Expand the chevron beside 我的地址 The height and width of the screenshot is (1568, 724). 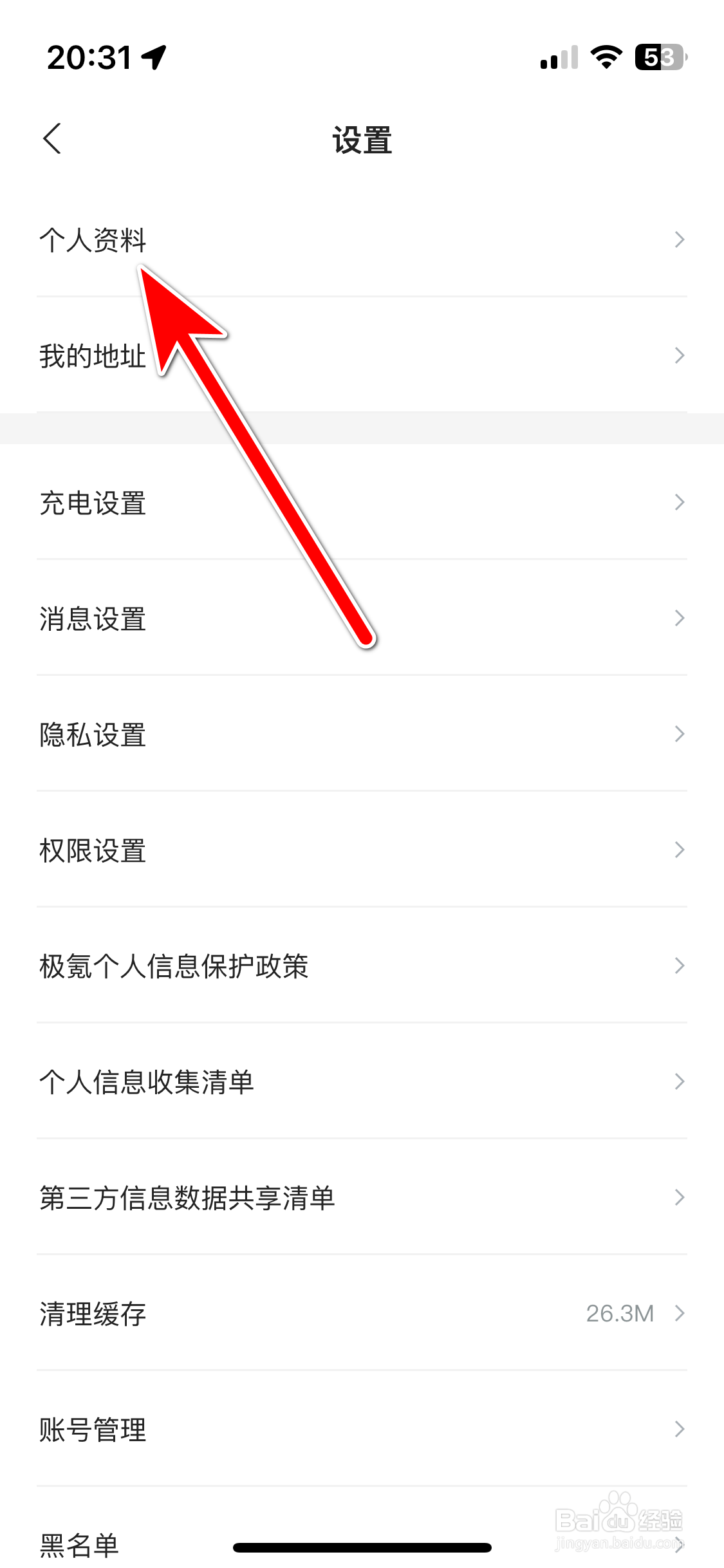point(680,355)
